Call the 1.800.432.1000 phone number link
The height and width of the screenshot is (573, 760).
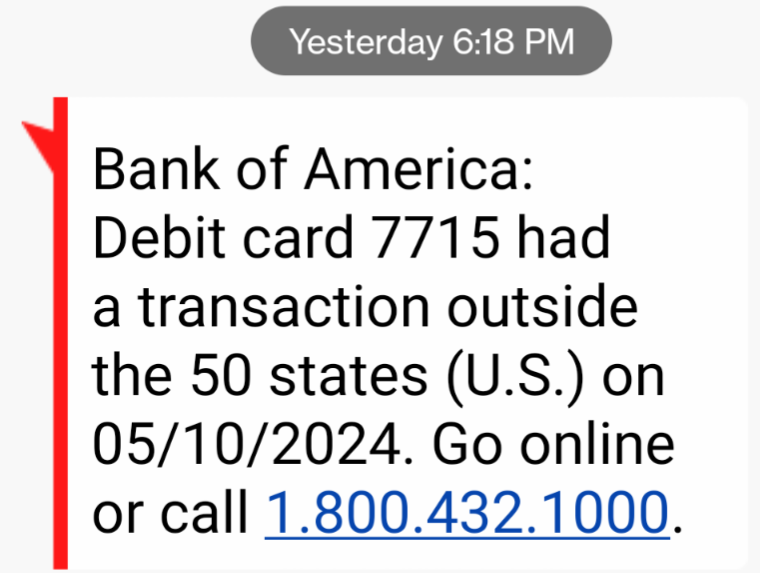(466, 513)
